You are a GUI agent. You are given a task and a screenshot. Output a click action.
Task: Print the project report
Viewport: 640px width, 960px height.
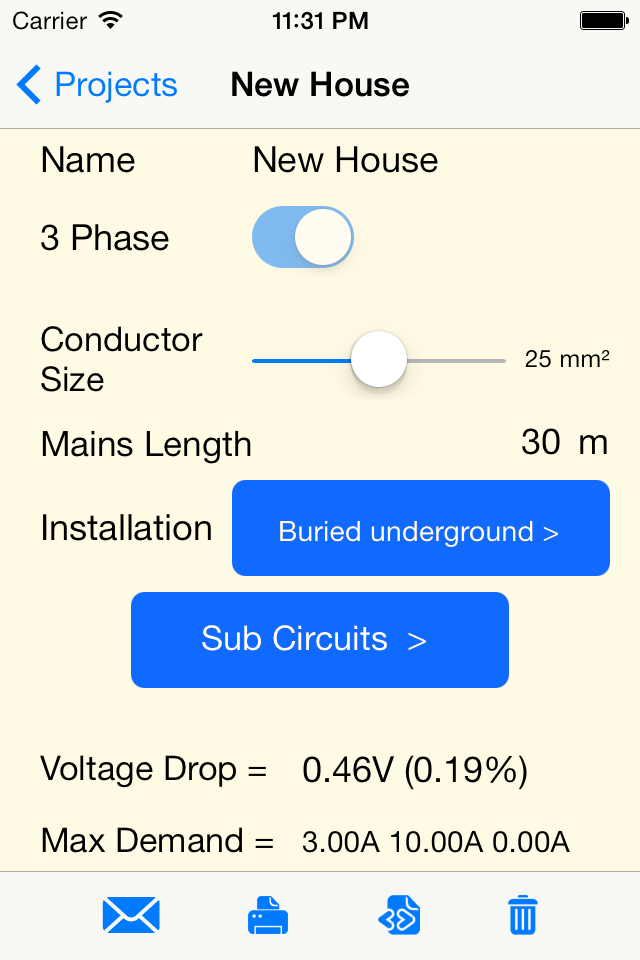click(268, 915)
